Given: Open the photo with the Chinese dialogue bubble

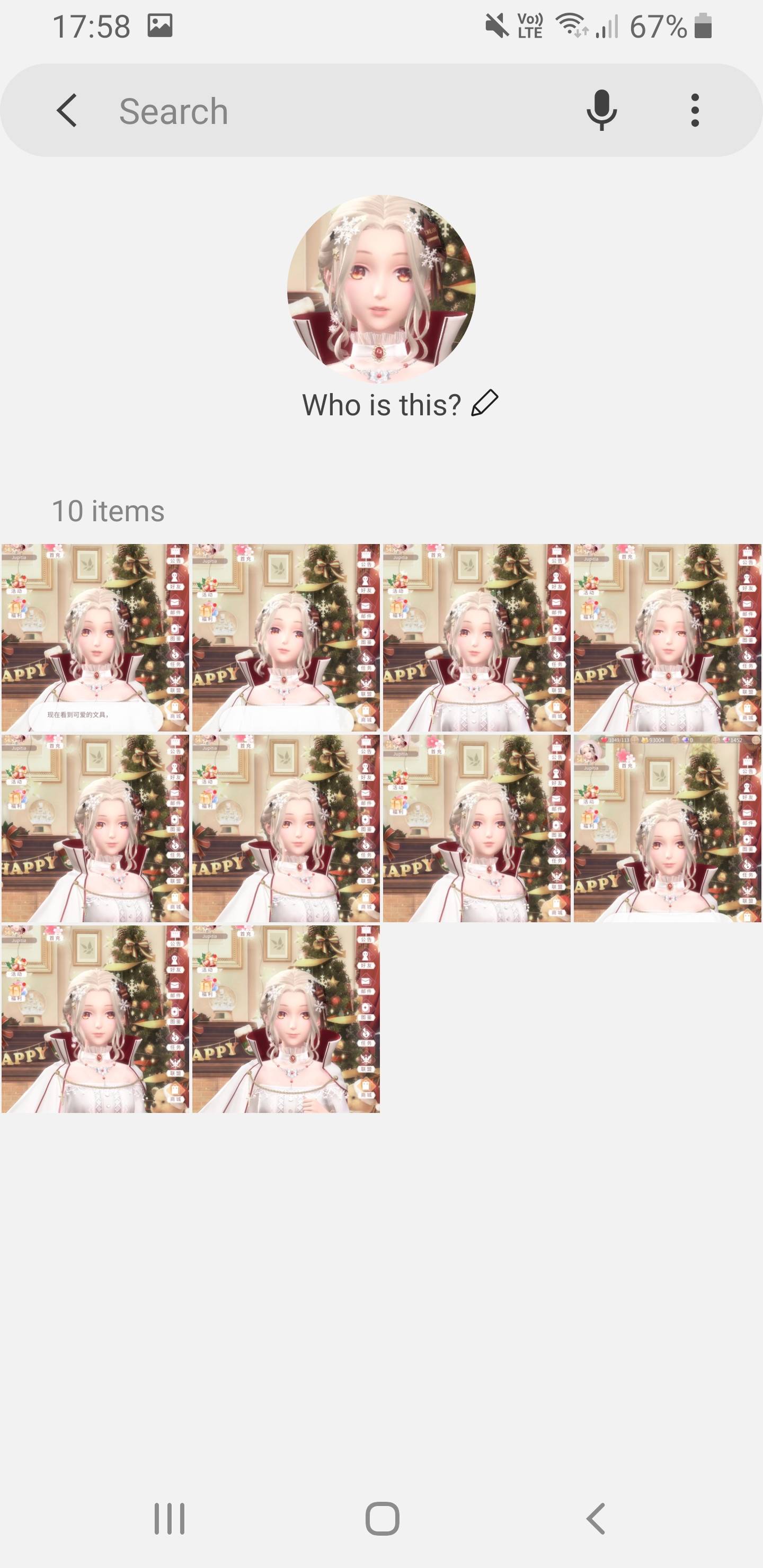Looking at the screenshot, I should point(95,637).
